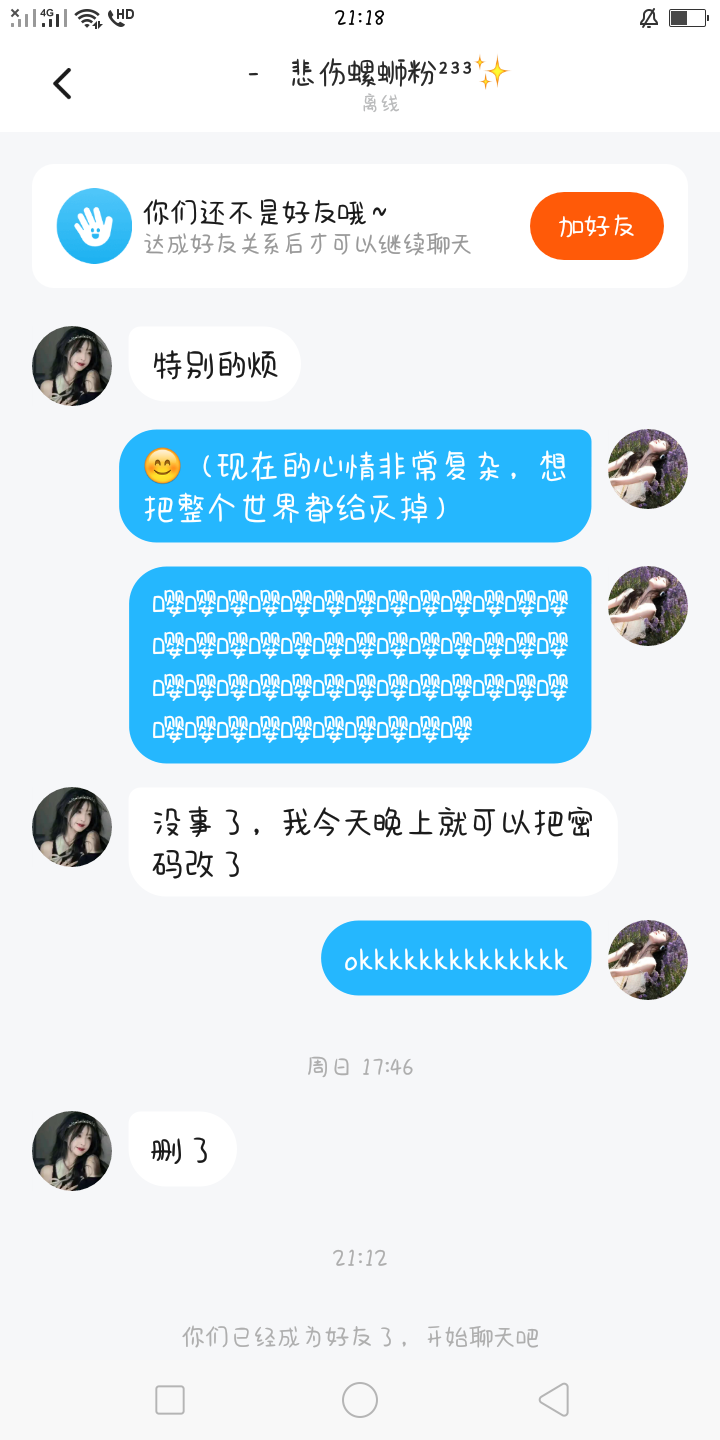The image size is (720, 1440).
Task: Tap the orange 加好友 button
Action: coord(596,226)
